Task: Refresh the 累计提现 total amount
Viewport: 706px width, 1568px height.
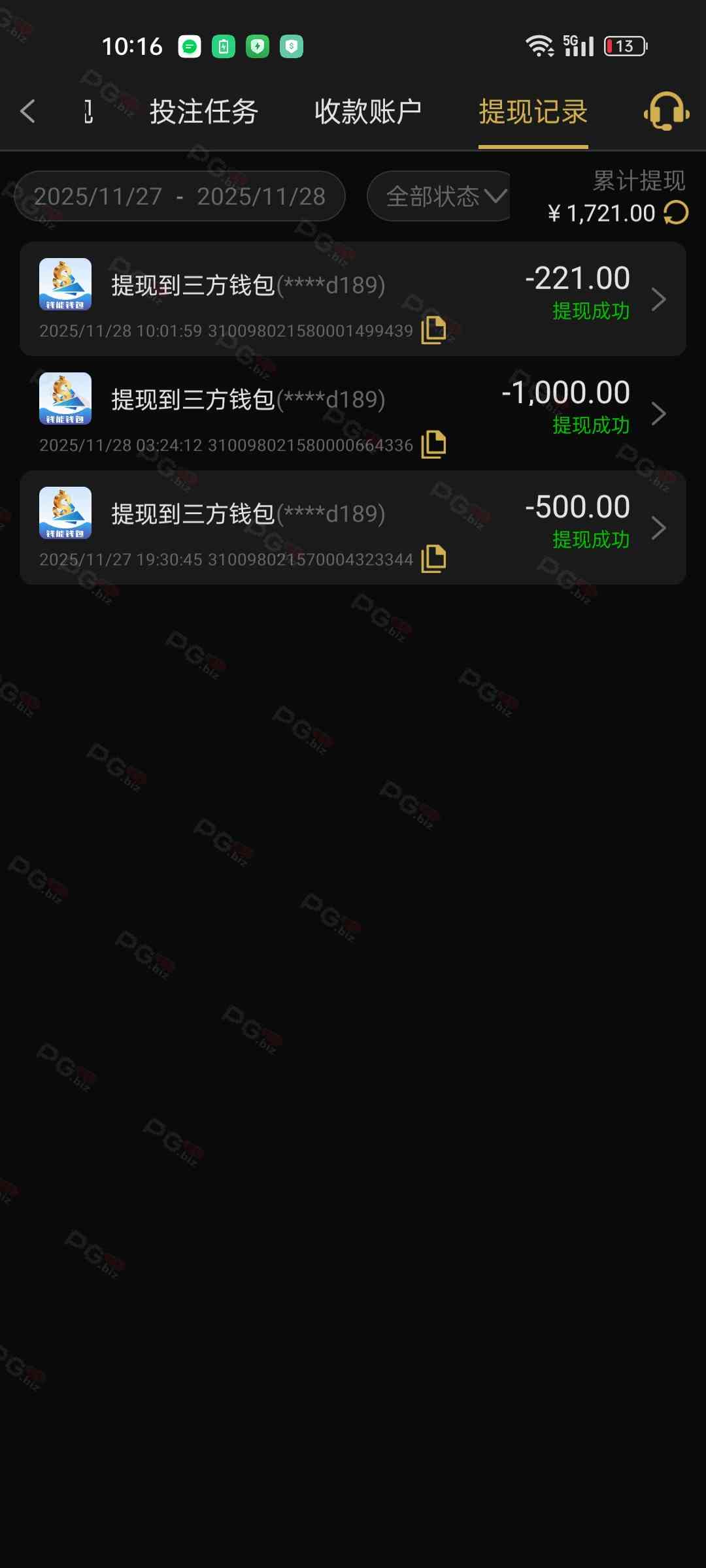Action: 676,213
